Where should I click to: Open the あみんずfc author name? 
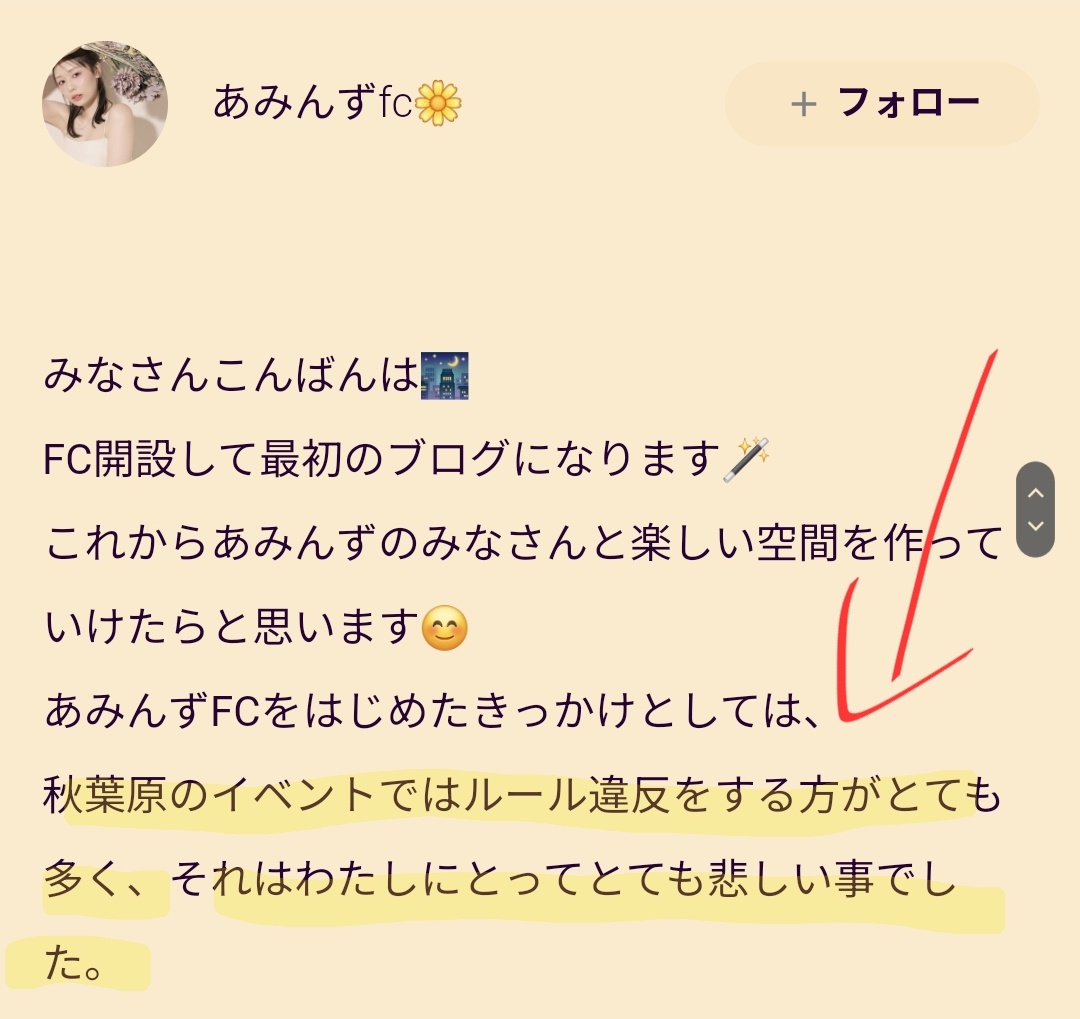point(336,103)
